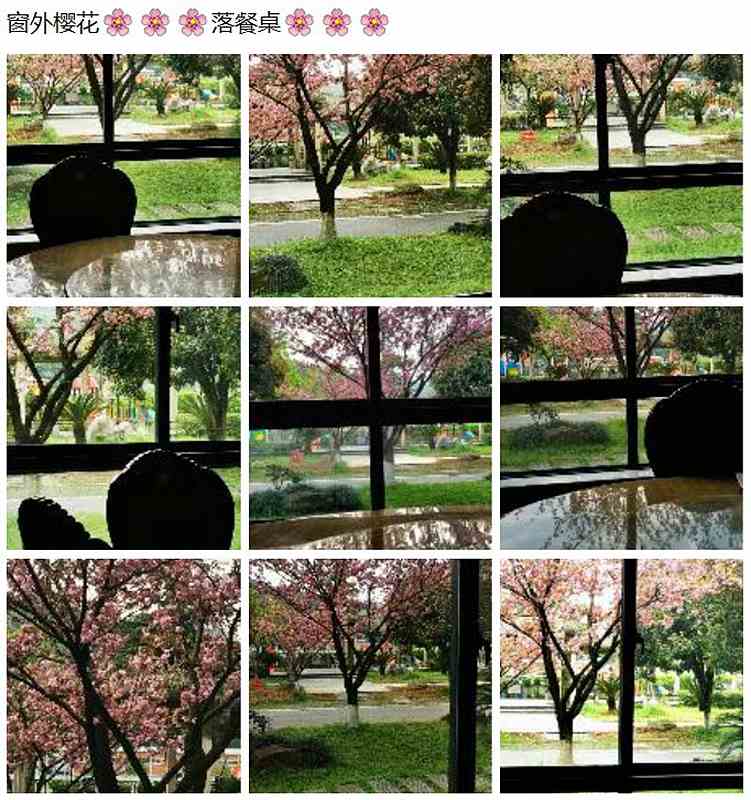Open the photo with vertical window bar at right
751x800 pixels.
point(370,676)
